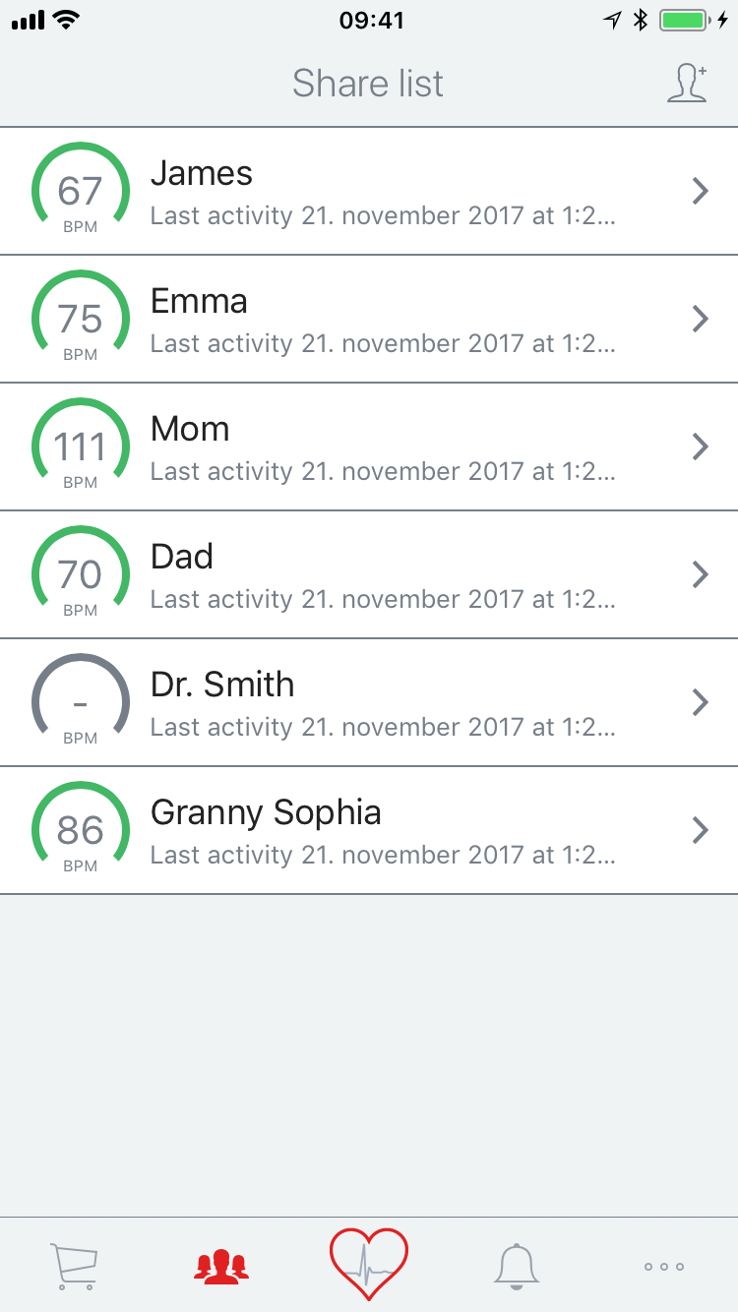Switch to the shop cart tab
738x1312 pixels.
click(x=74, y=1266)
